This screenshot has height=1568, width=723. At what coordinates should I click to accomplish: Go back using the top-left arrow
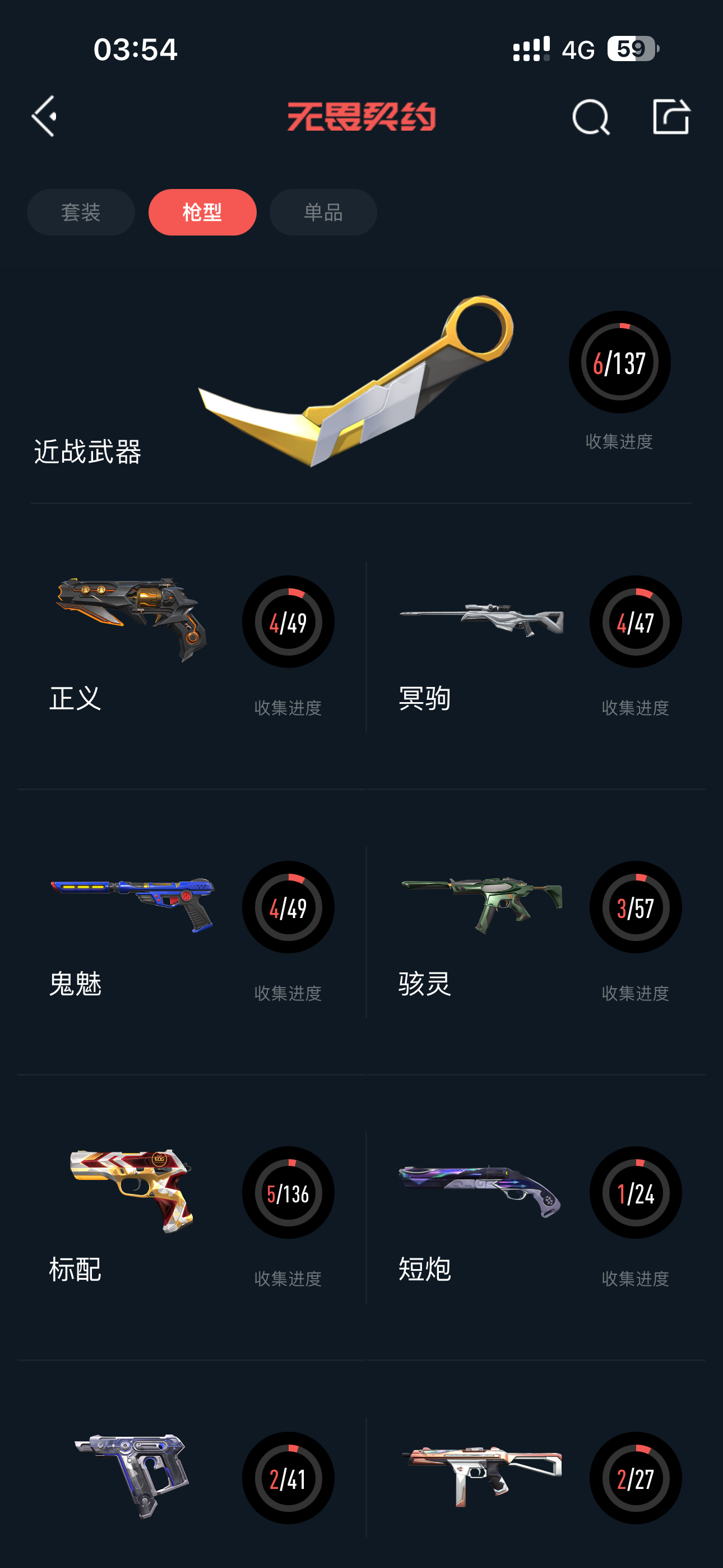(44, 116)
